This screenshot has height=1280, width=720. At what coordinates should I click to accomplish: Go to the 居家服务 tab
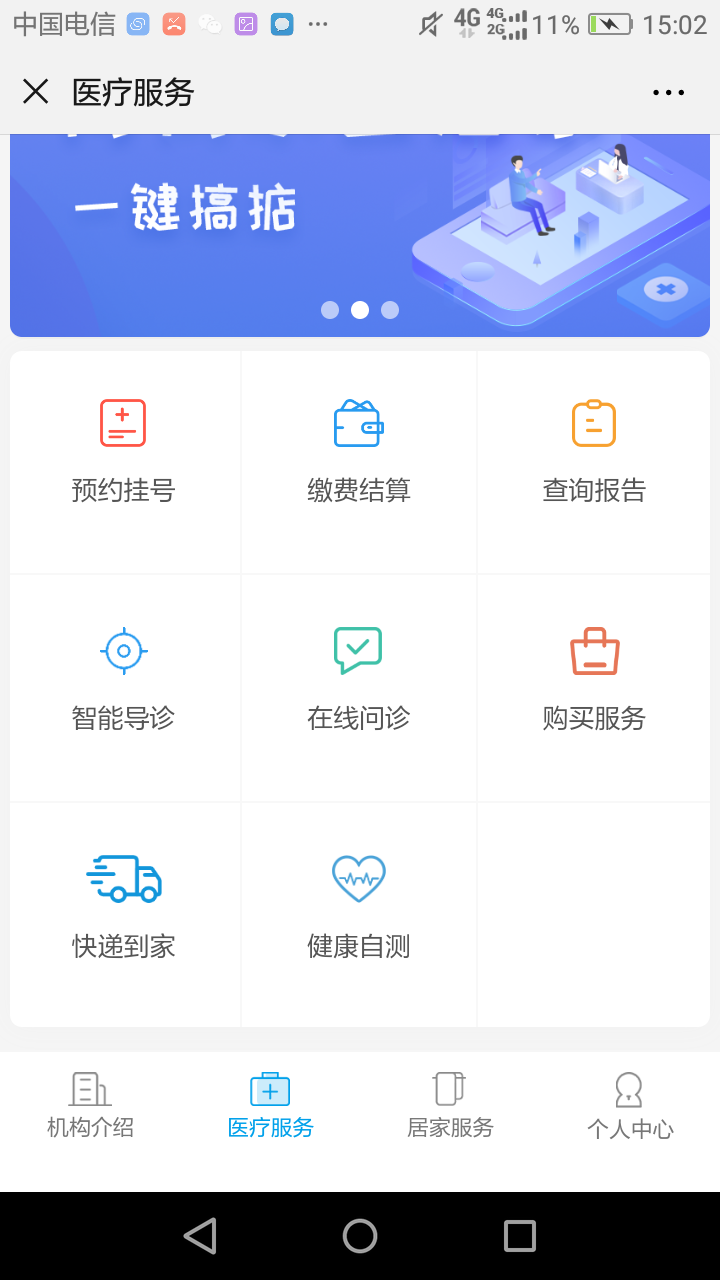click(450, 1106)
